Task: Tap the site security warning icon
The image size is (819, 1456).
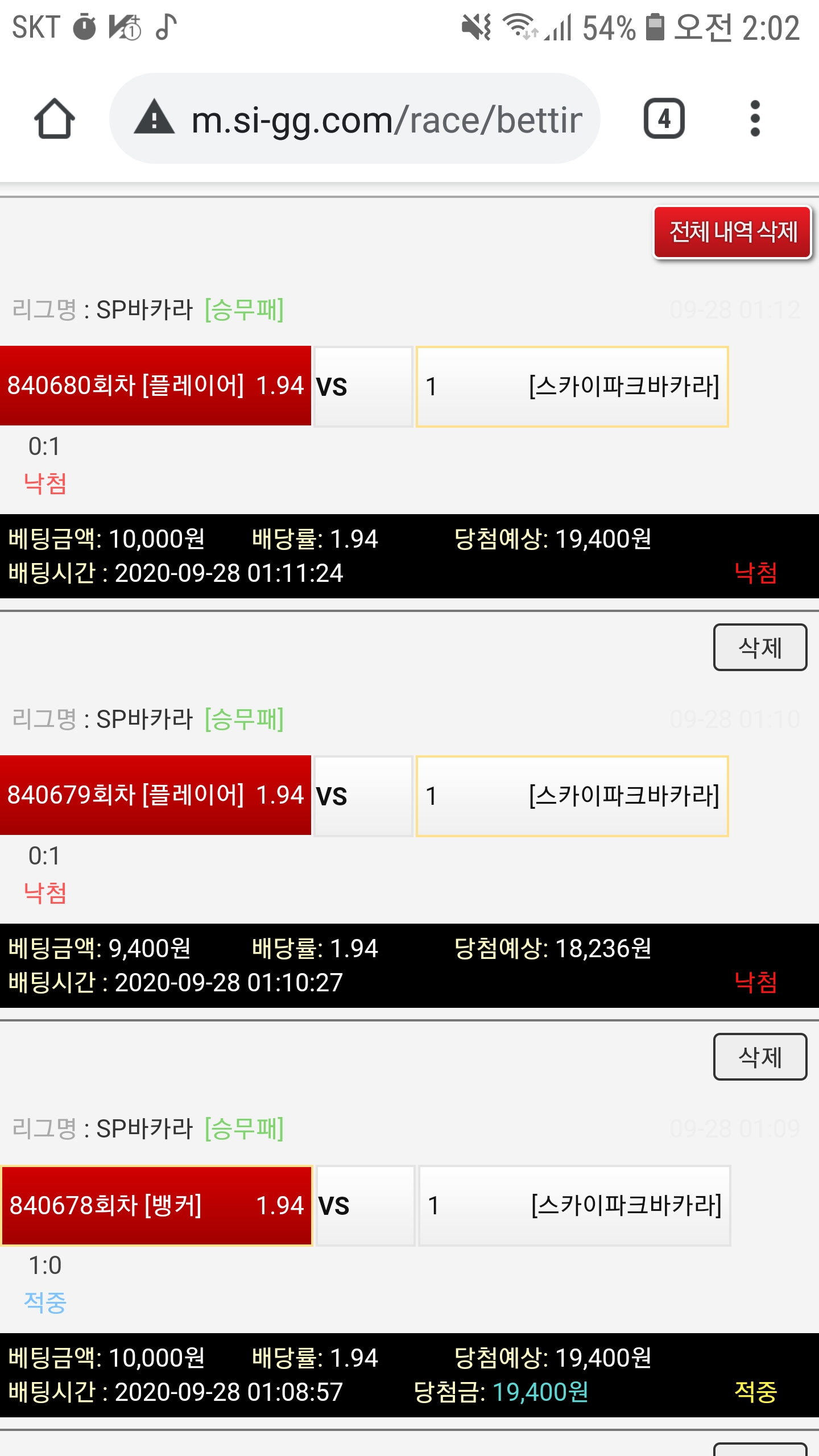Action: 154,117
